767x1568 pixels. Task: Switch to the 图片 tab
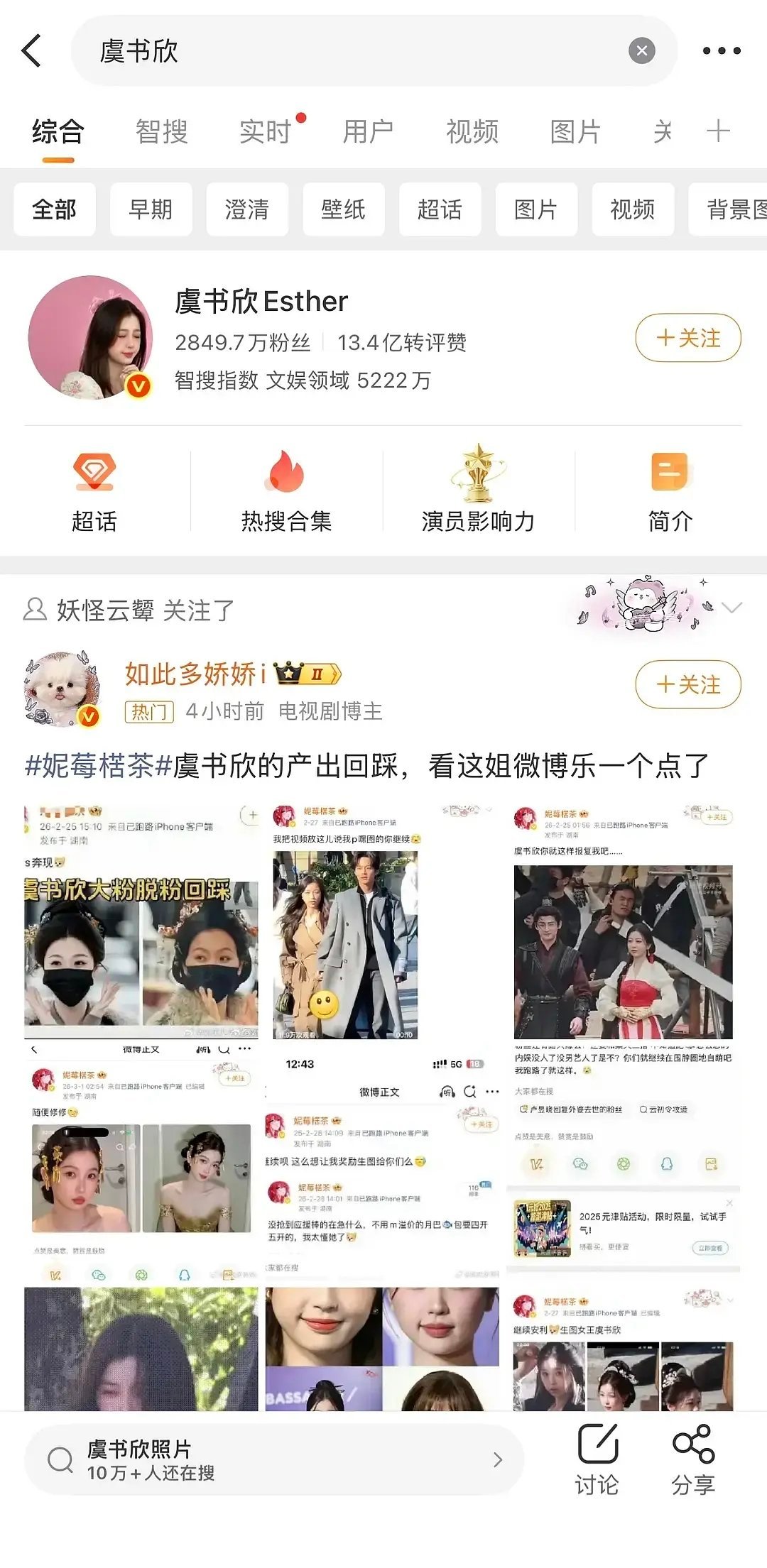575,131
